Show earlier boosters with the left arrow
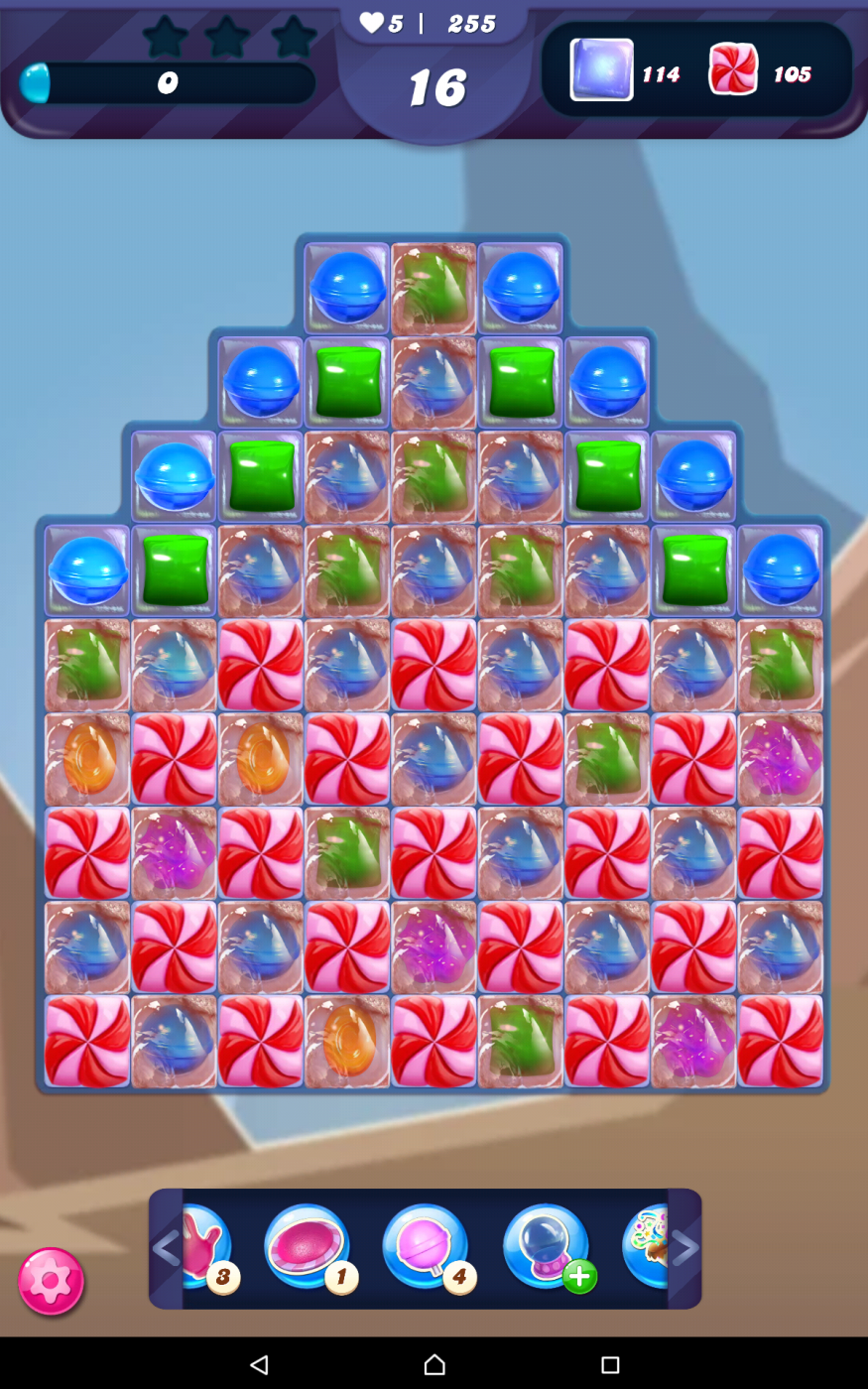Viewport: 868px width, 1389px height. (166, 1248)
